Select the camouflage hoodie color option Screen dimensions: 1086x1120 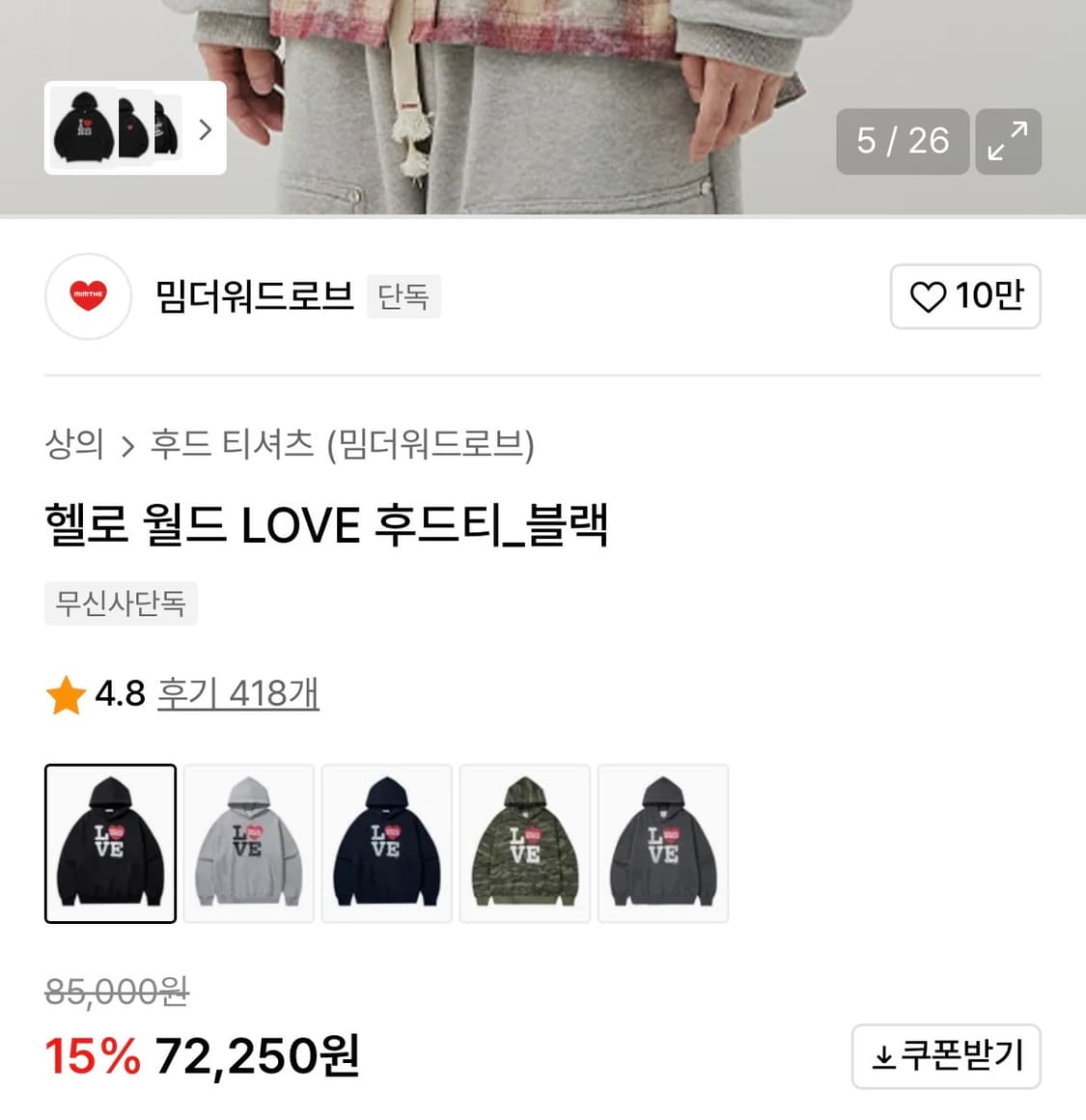pyautogui.click(x=525, y=841)
